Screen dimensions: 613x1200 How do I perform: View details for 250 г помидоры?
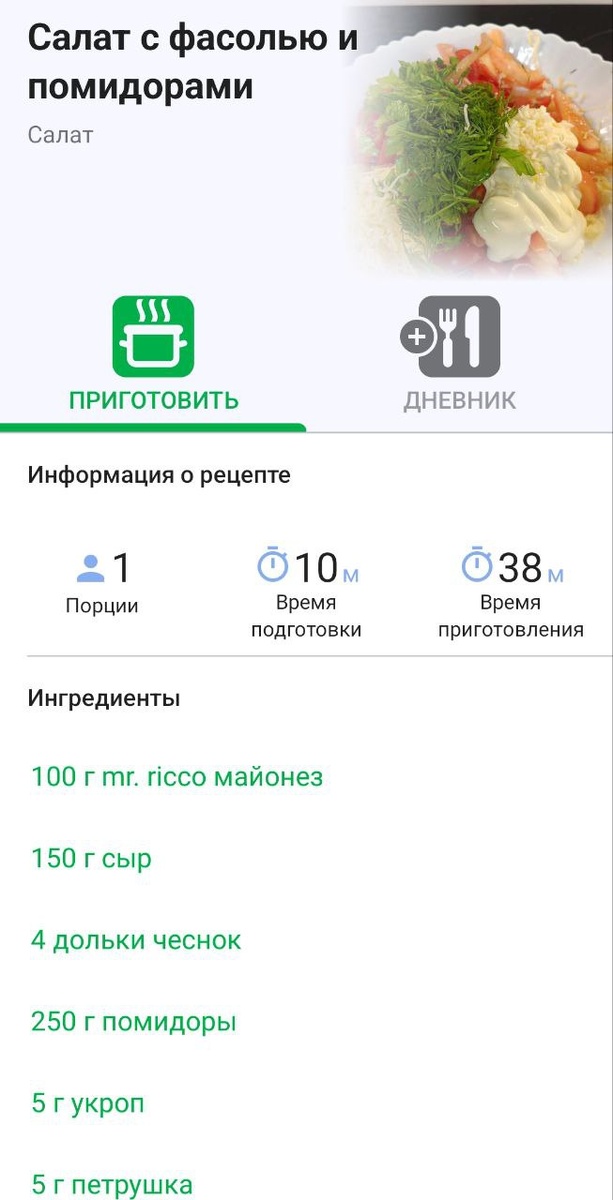(x=134, y=1023)
